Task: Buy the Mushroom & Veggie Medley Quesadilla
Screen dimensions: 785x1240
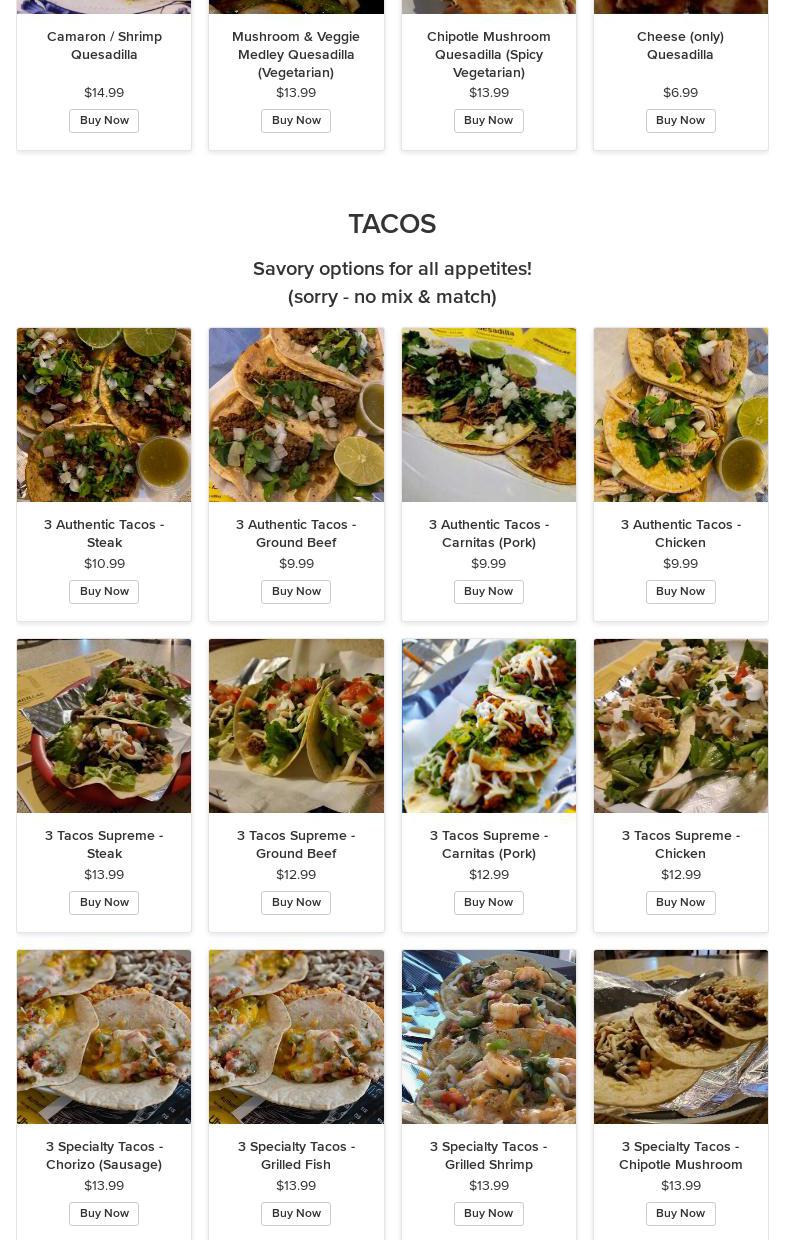Action: click(x=296, y=121)
